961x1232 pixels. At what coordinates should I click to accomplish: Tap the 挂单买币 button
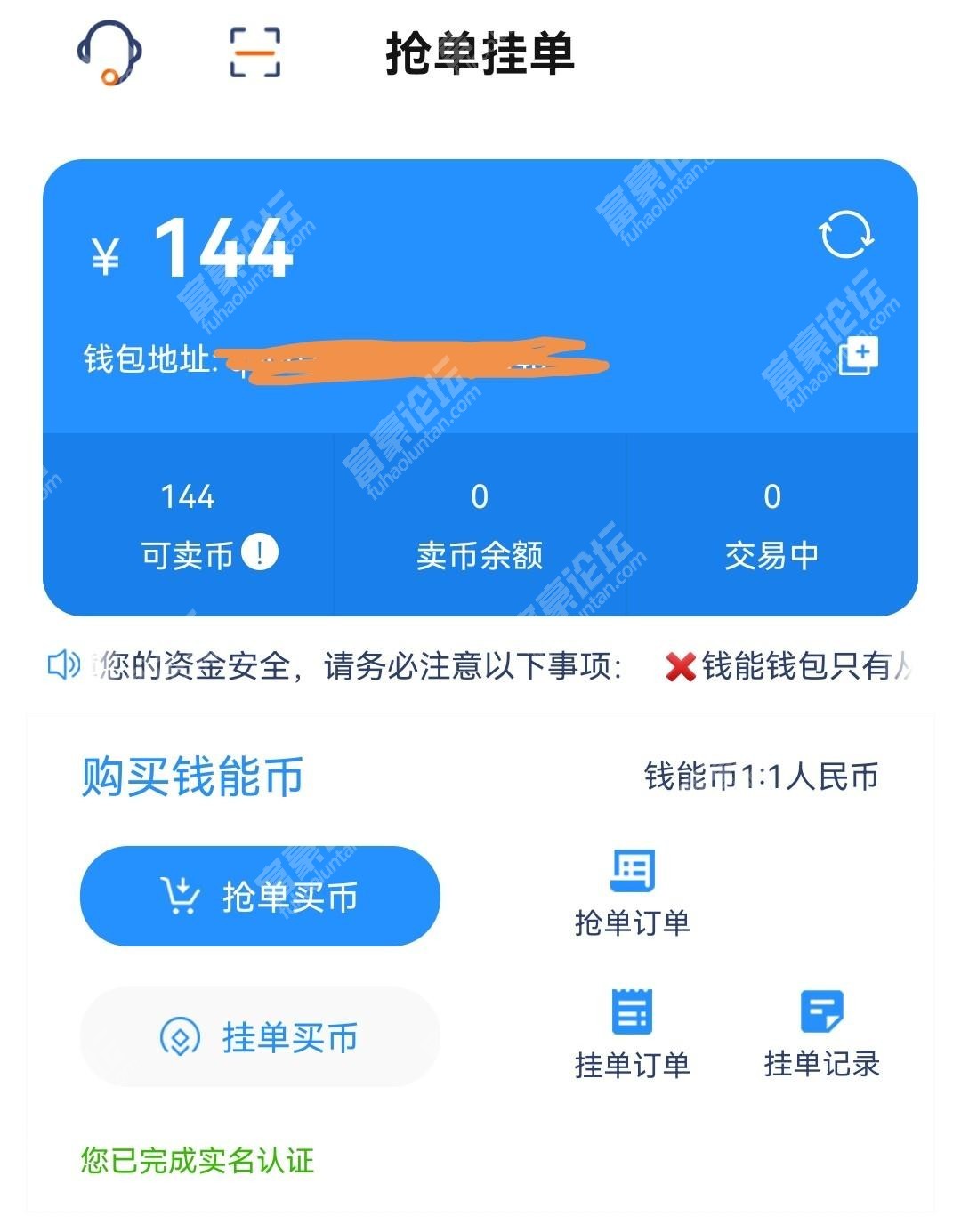pyautogui.click(x=260, y=1037)
